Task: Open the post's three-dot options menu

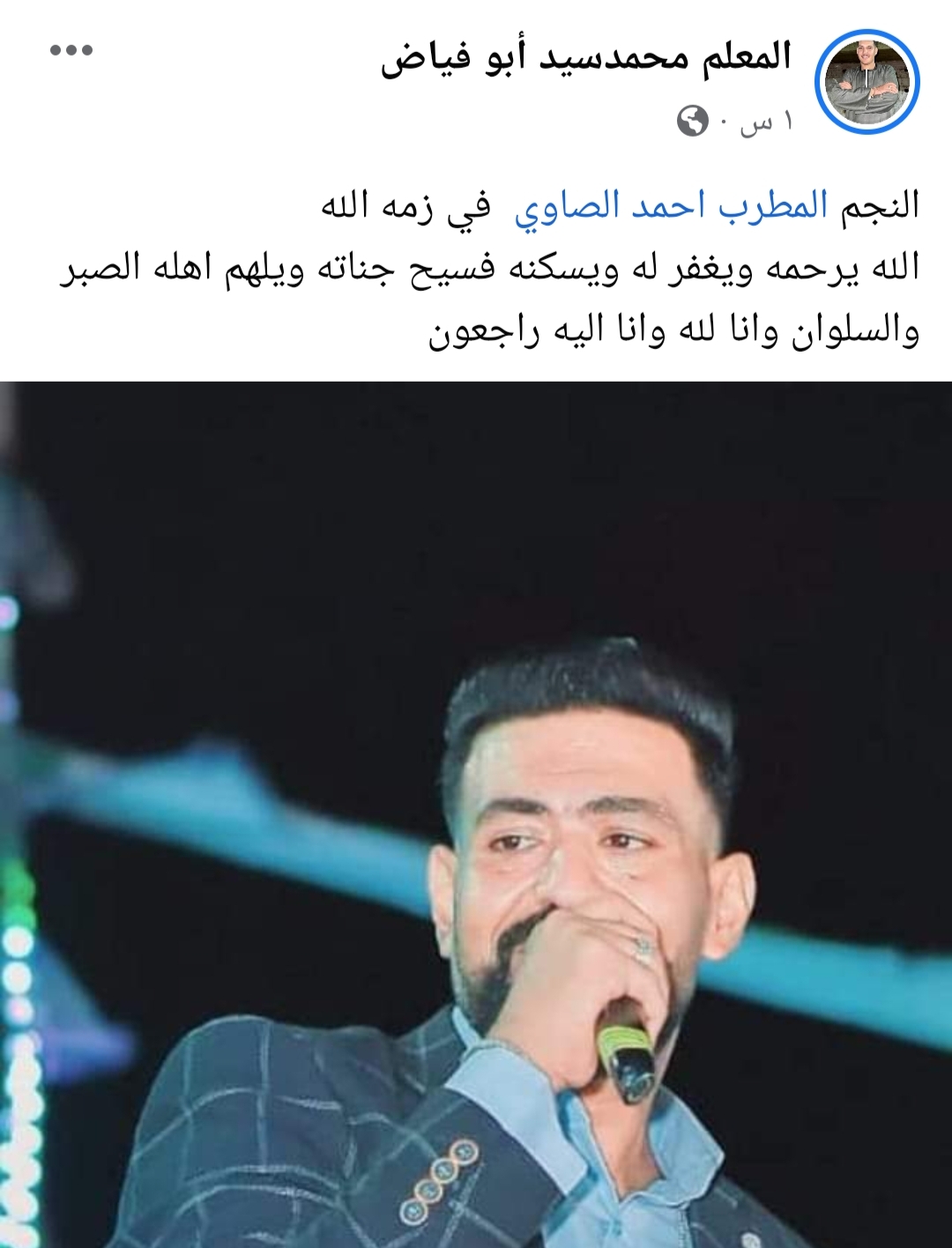Action: (71, 50)
